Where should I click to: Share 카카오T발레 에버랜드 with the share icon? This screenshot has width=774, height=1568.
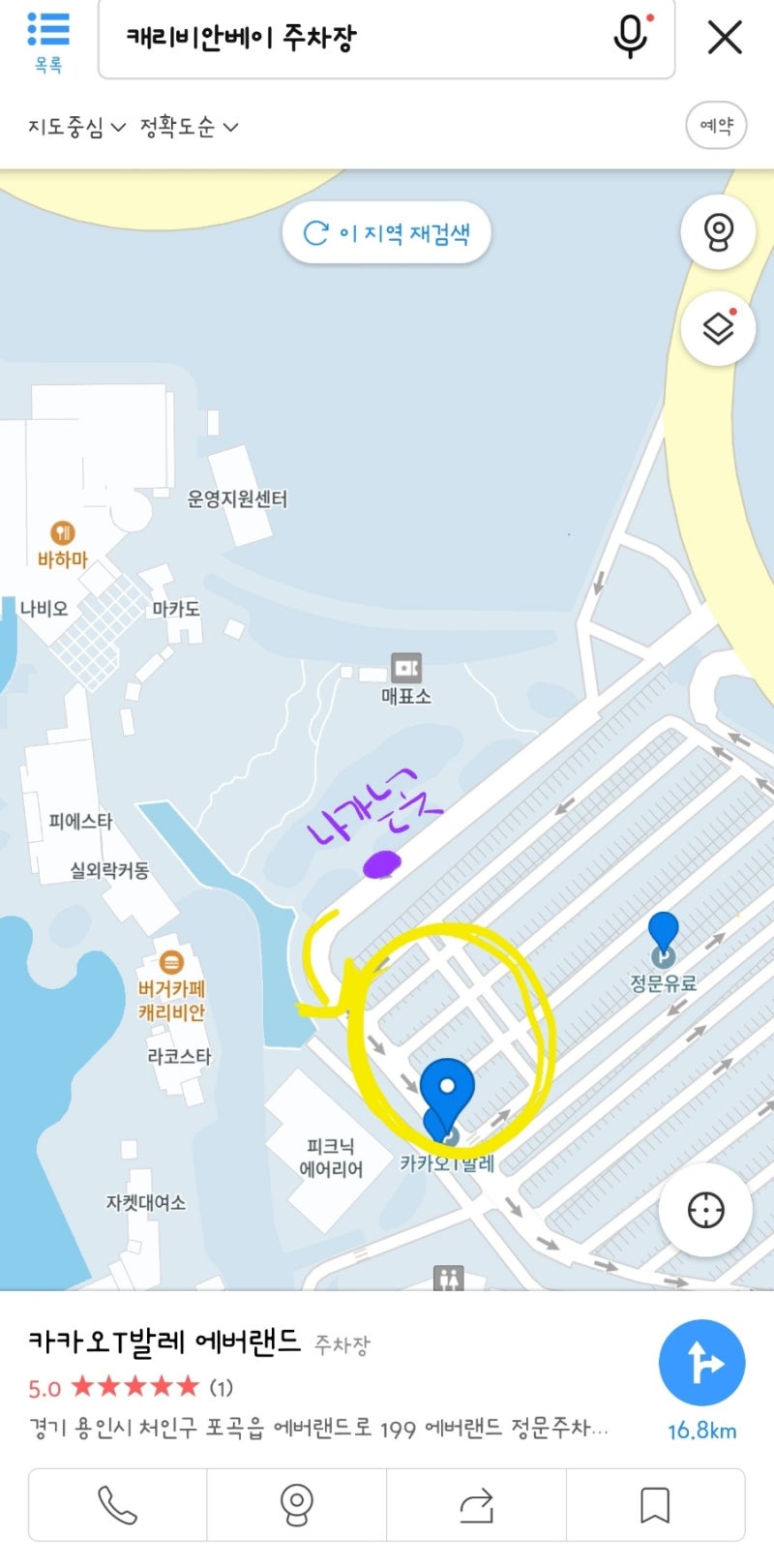[477, 1503]
